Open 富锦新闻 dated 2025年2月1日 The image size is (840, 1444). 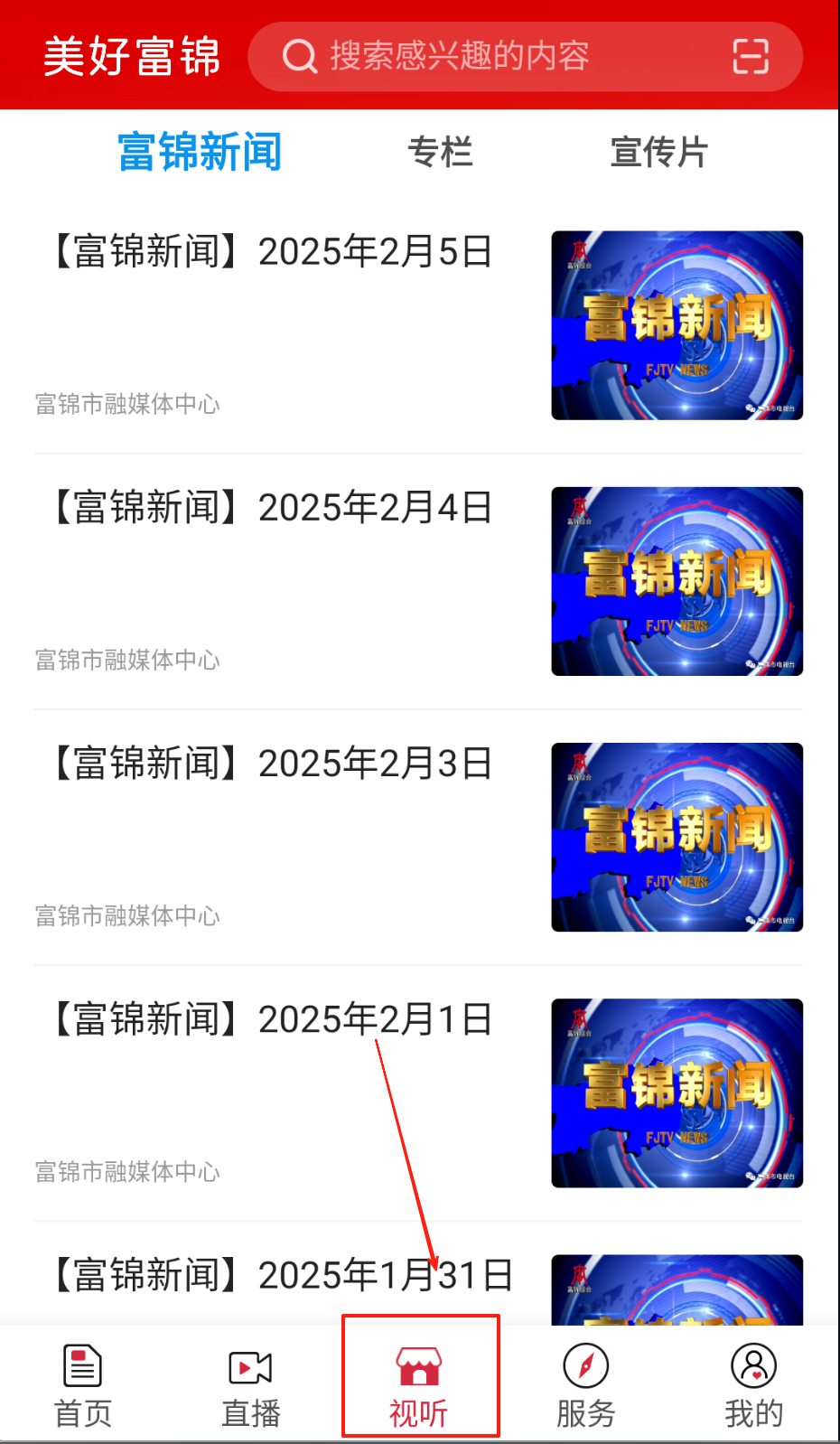(x=273, y=1019)
